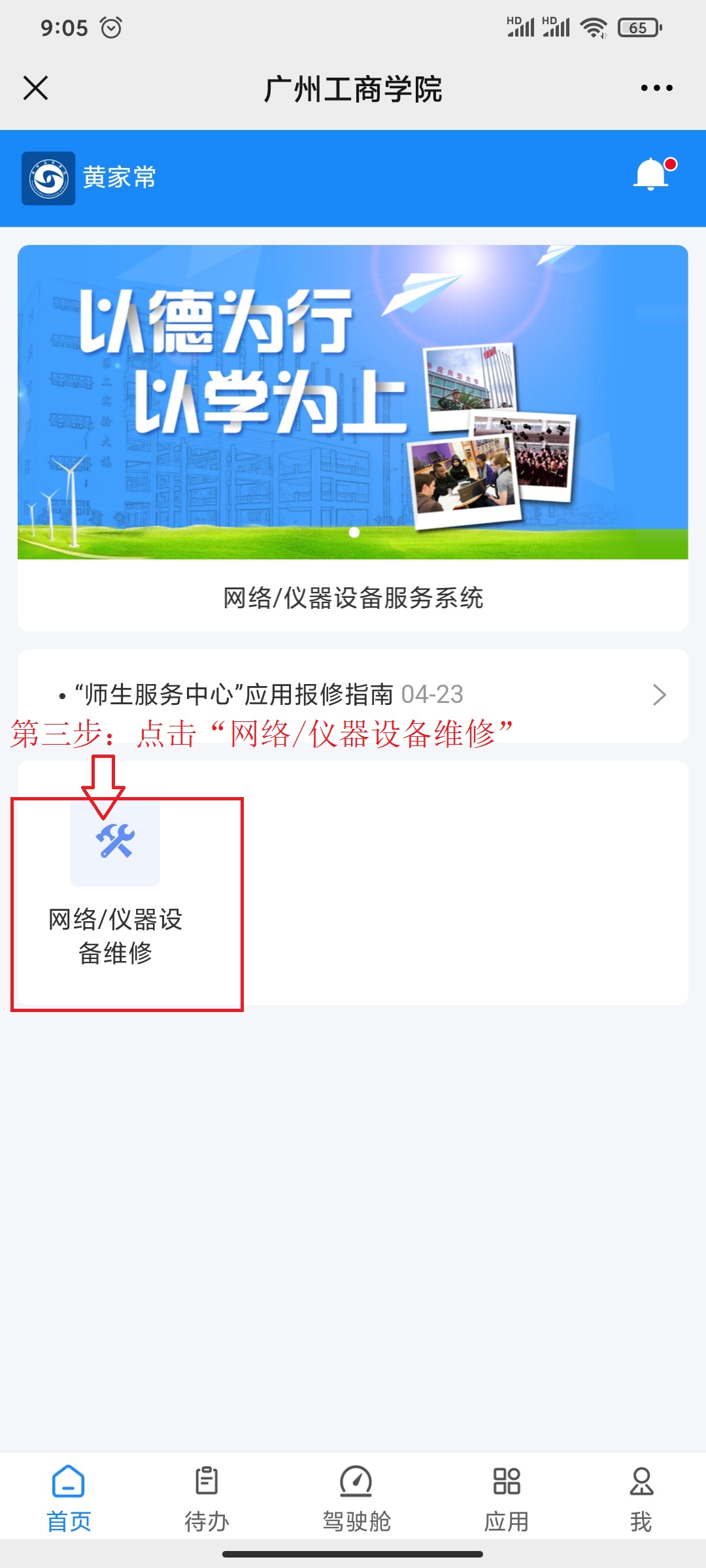Viewport: 706px width, 1568px height.
Task: Tap the 黄家常 user avatar
Action: tap(48, 178)
